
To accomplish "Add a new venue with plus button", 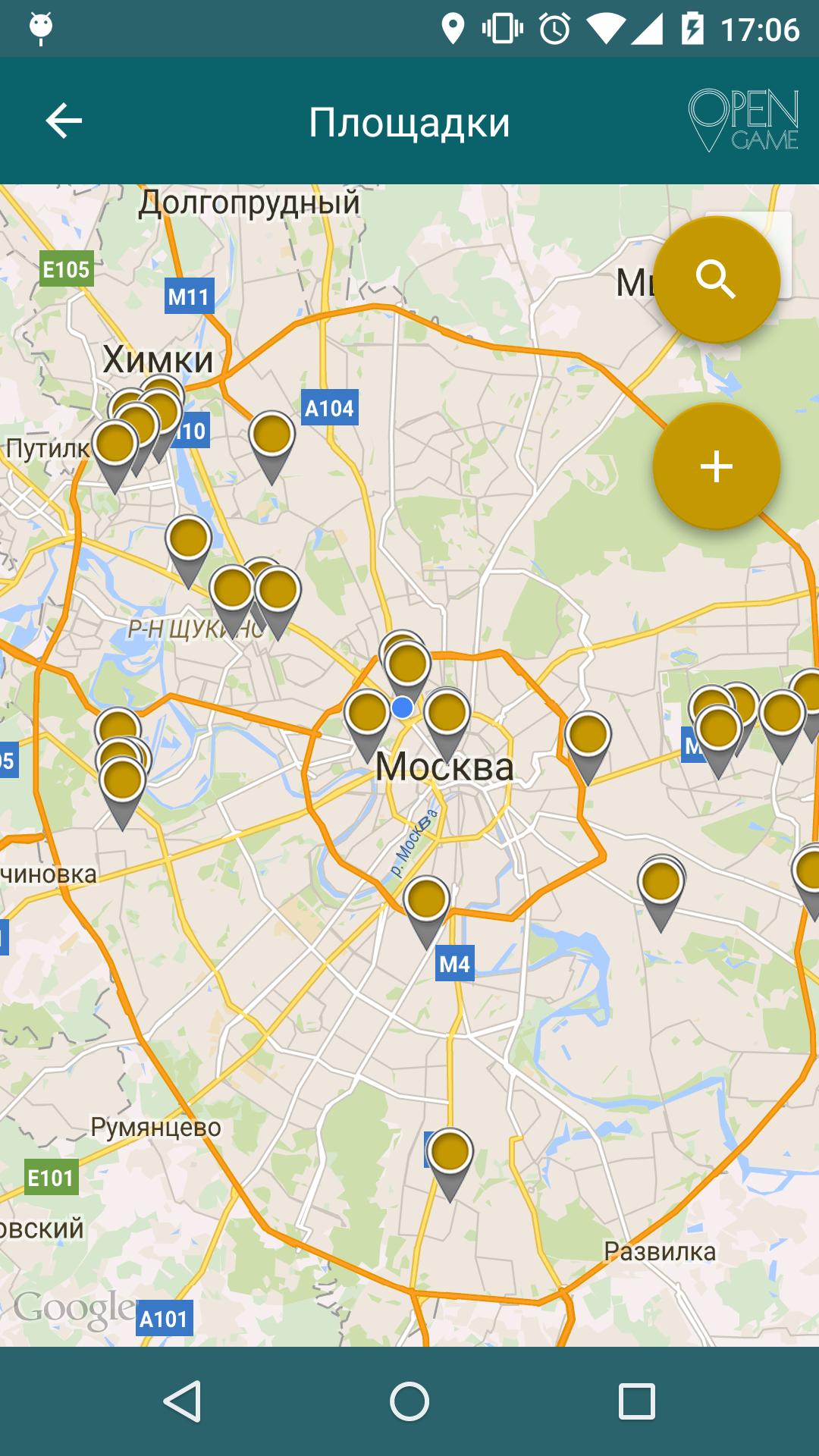I will pyautogui.click(x=716, y=466).
